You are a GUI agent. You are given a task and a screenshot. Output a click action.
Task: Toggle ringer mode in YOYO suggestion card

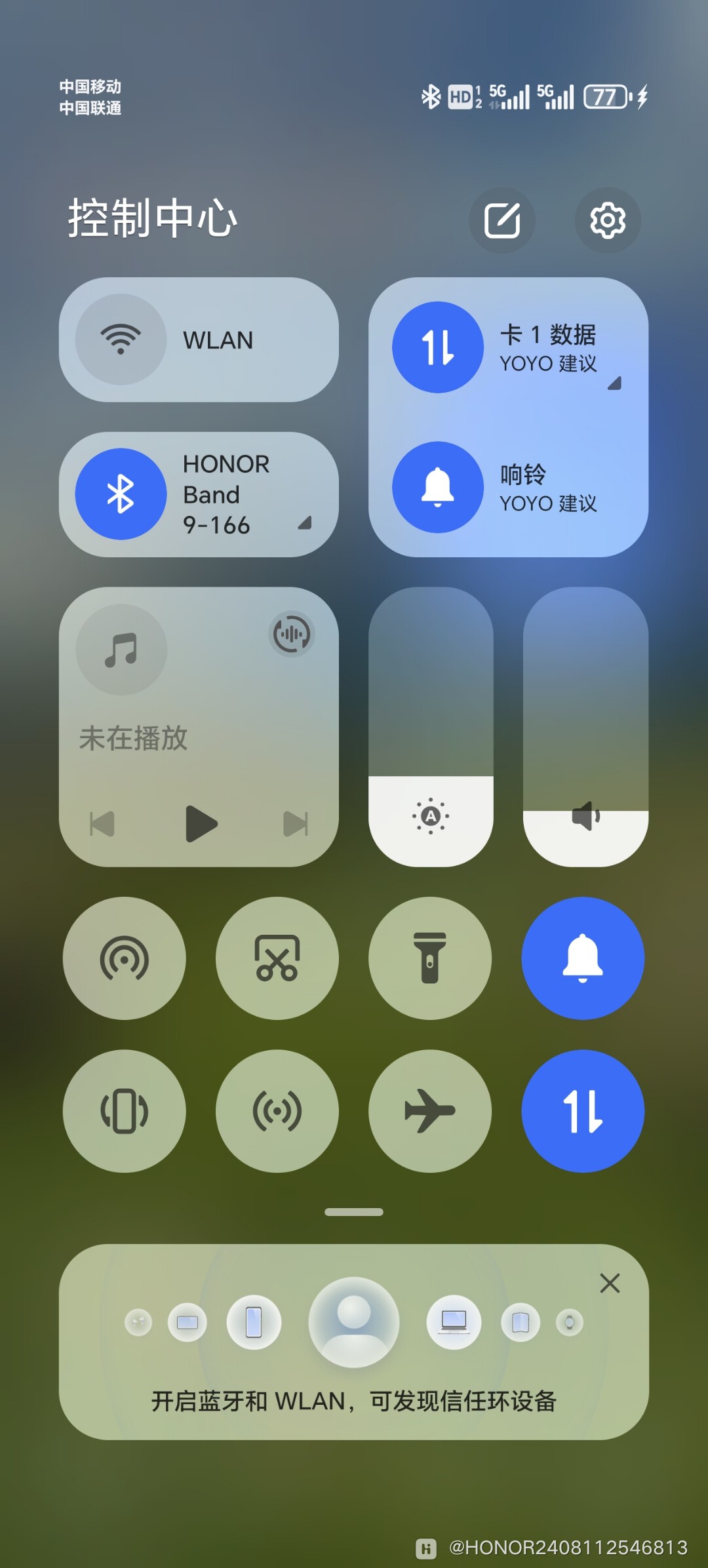[438, 487]
